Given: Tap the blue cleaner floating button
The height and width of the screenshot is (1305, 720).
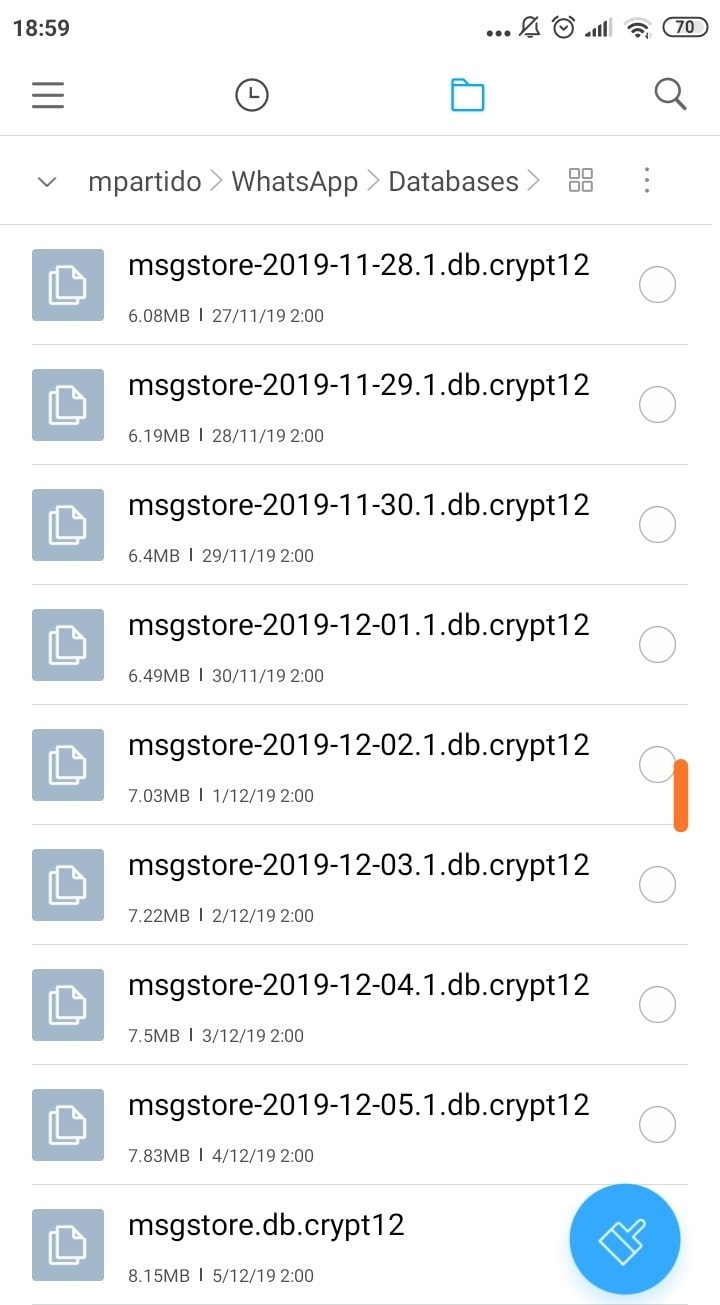Looking at the screenshot, I should point(625,1238).
